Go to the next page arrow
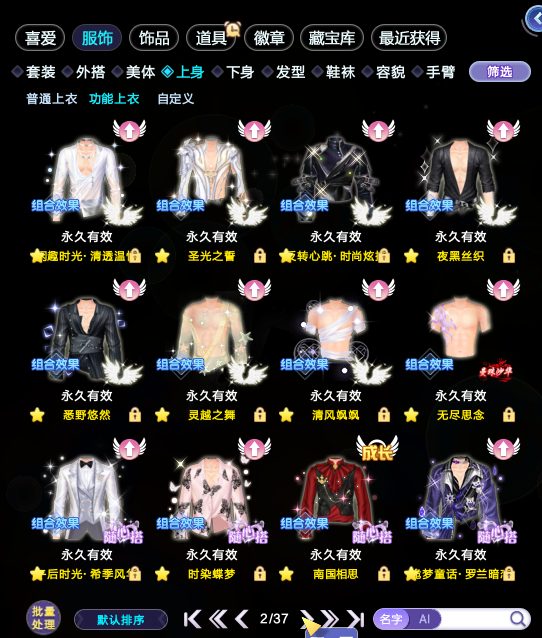Image resolution: width=542 pixels, height=638 pixels. click(x=307, y=619)
